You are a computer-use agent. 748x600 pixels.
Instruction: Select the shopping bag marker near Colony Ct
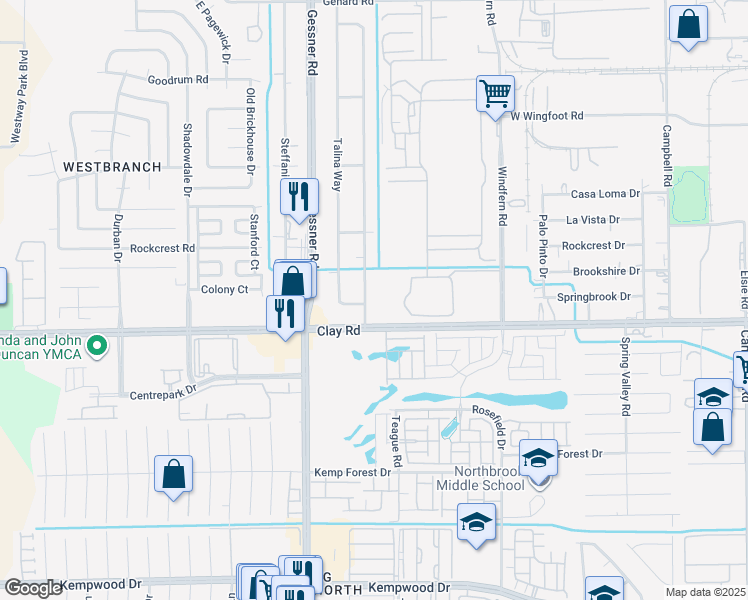pyautogui.click(x=293, y=280)
